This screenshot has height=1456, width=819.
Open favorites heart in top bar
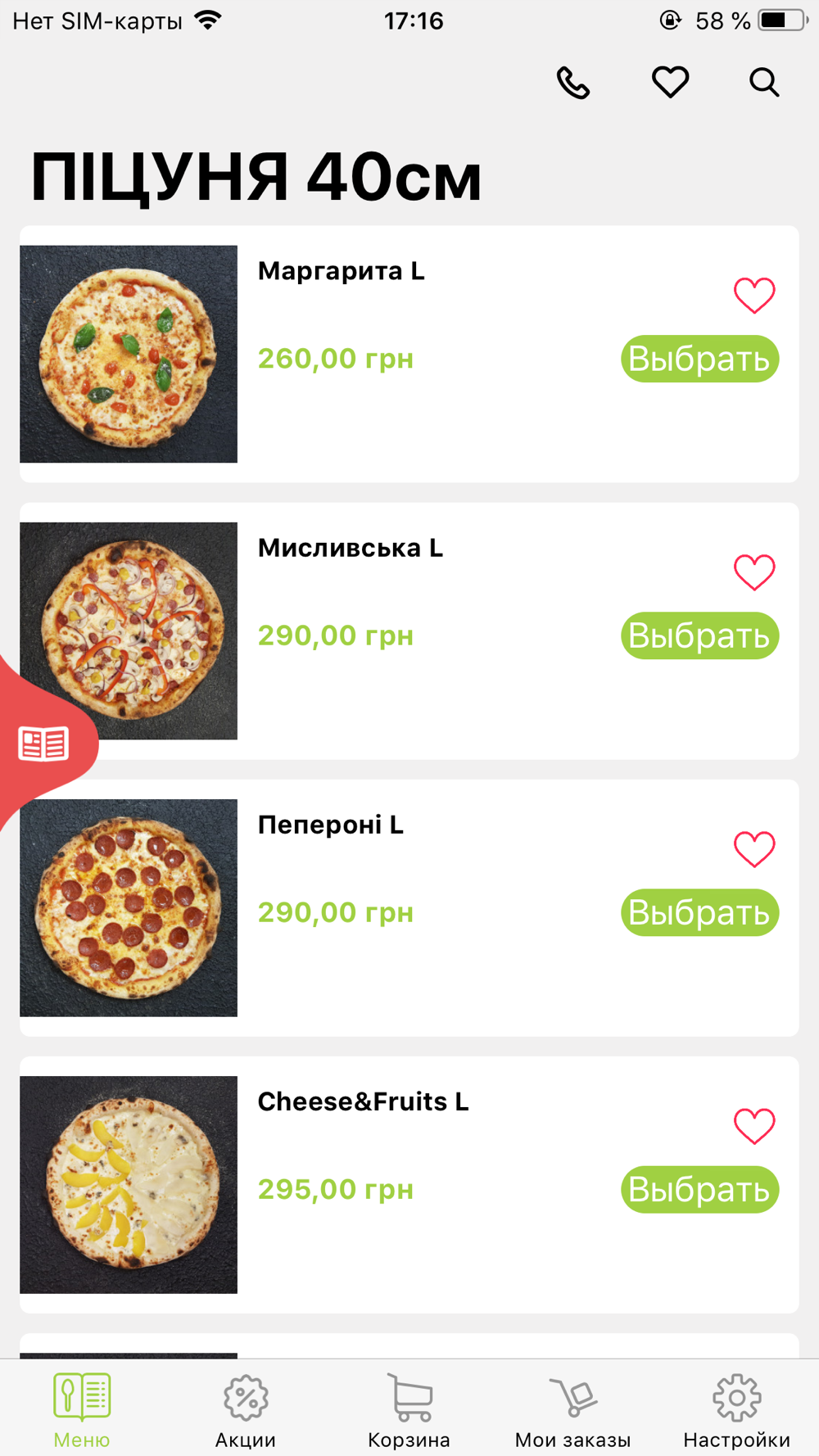pos(670,83)
